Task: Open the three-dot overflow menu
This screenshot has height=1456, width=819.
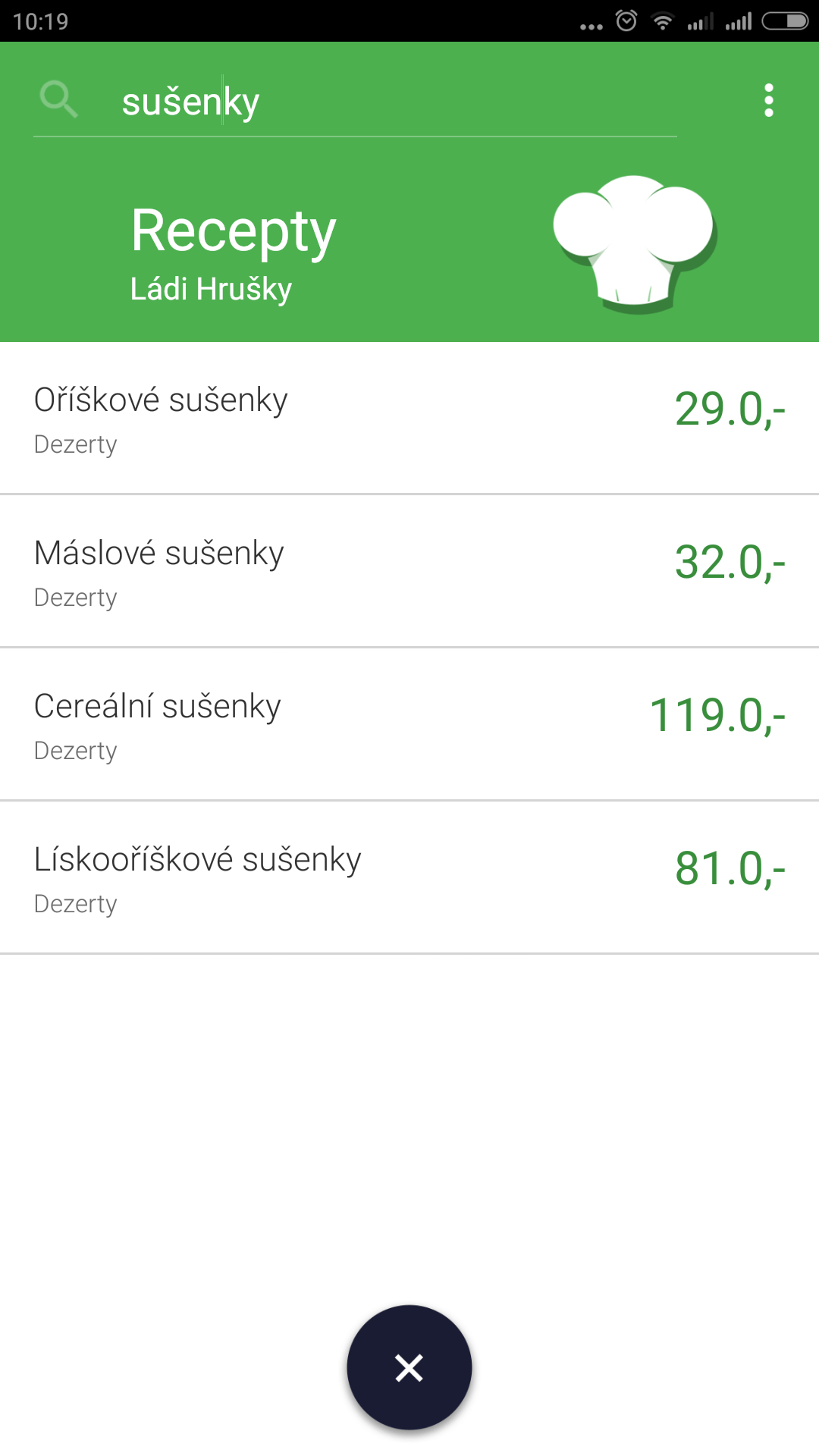Action: click(x=769, y=100)
